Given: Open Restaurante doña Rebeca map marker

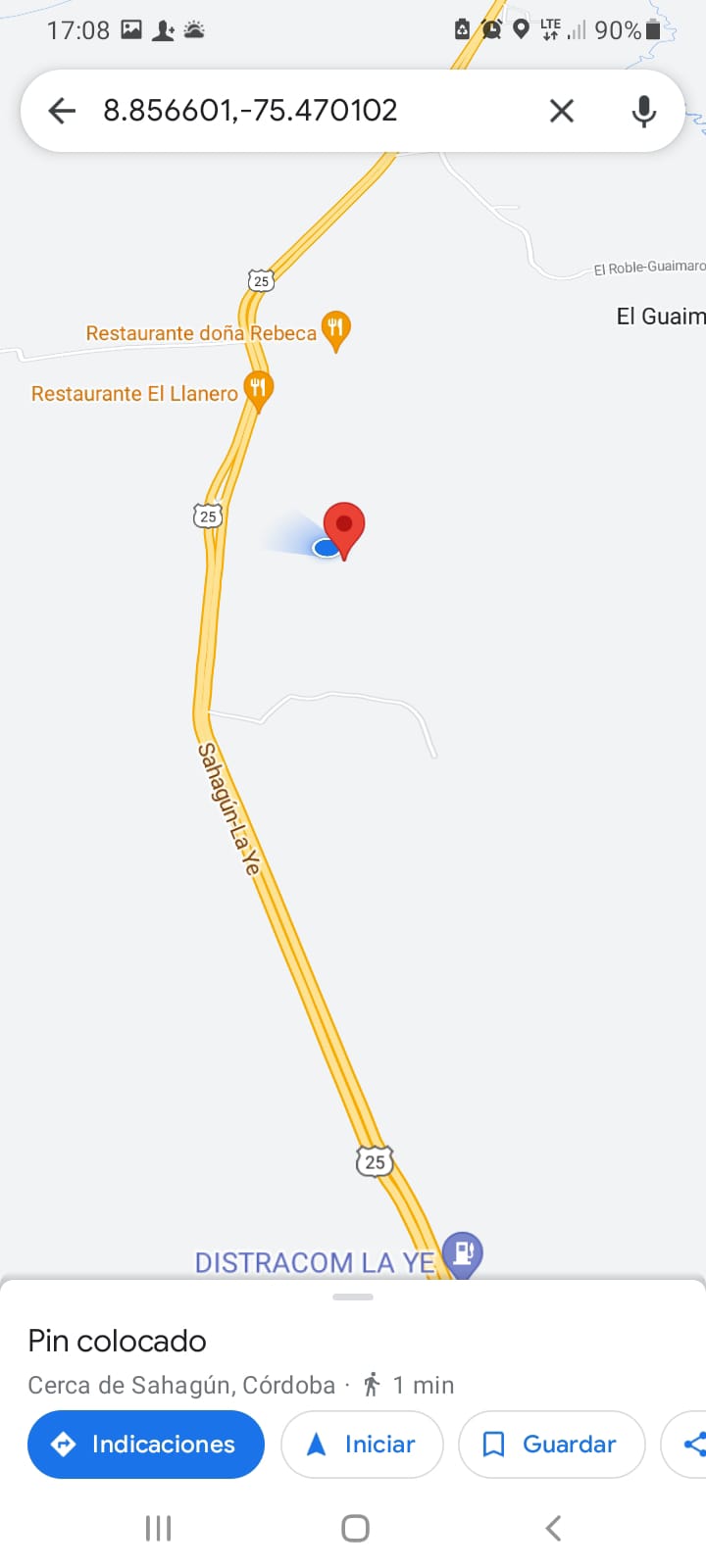Looking at the screenshot, I should pos(335,329).
